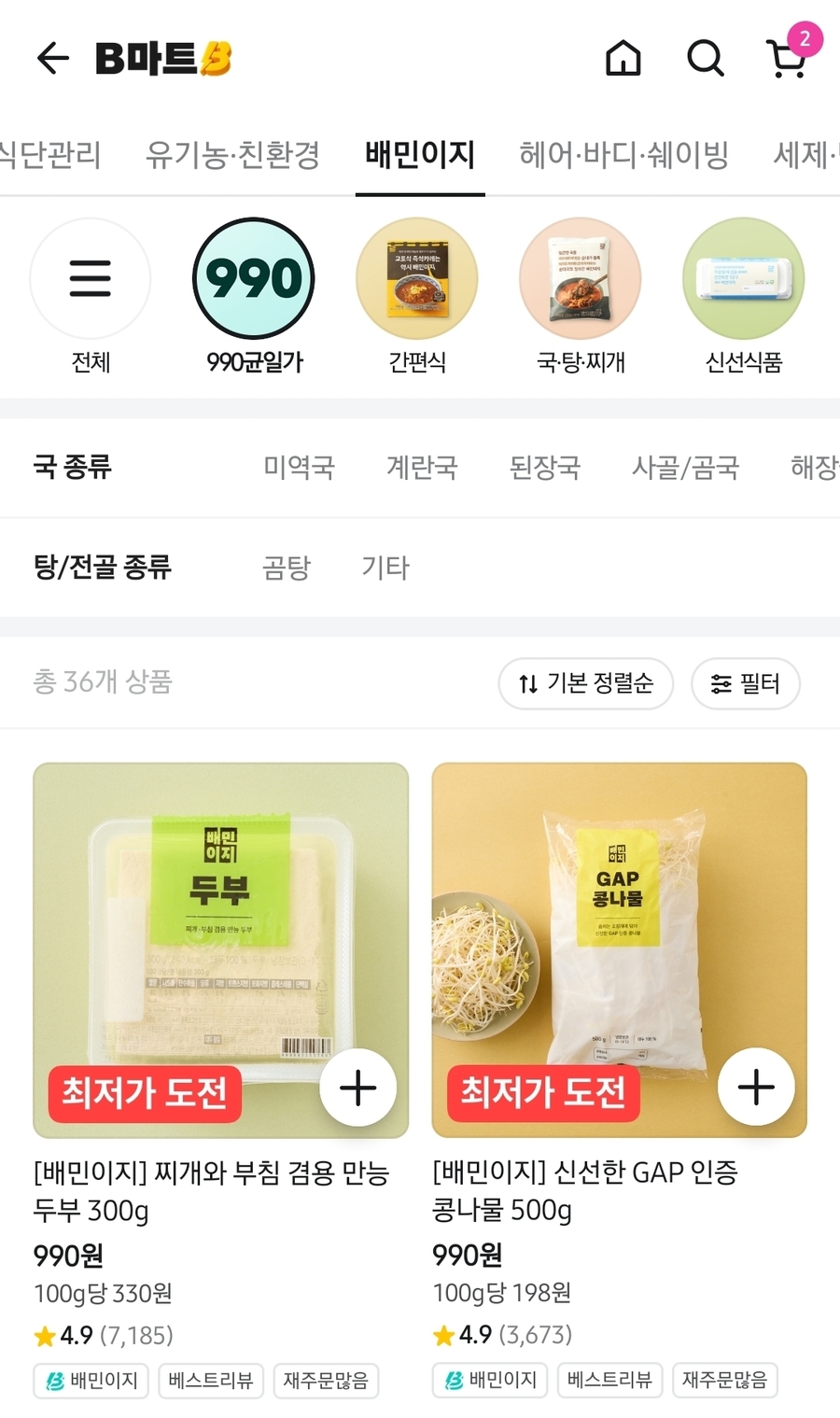Image resolution: width=840 pixels, height=1418 pixels.
Task: Filter by 사골/곰국
Action: coord(685,467)
